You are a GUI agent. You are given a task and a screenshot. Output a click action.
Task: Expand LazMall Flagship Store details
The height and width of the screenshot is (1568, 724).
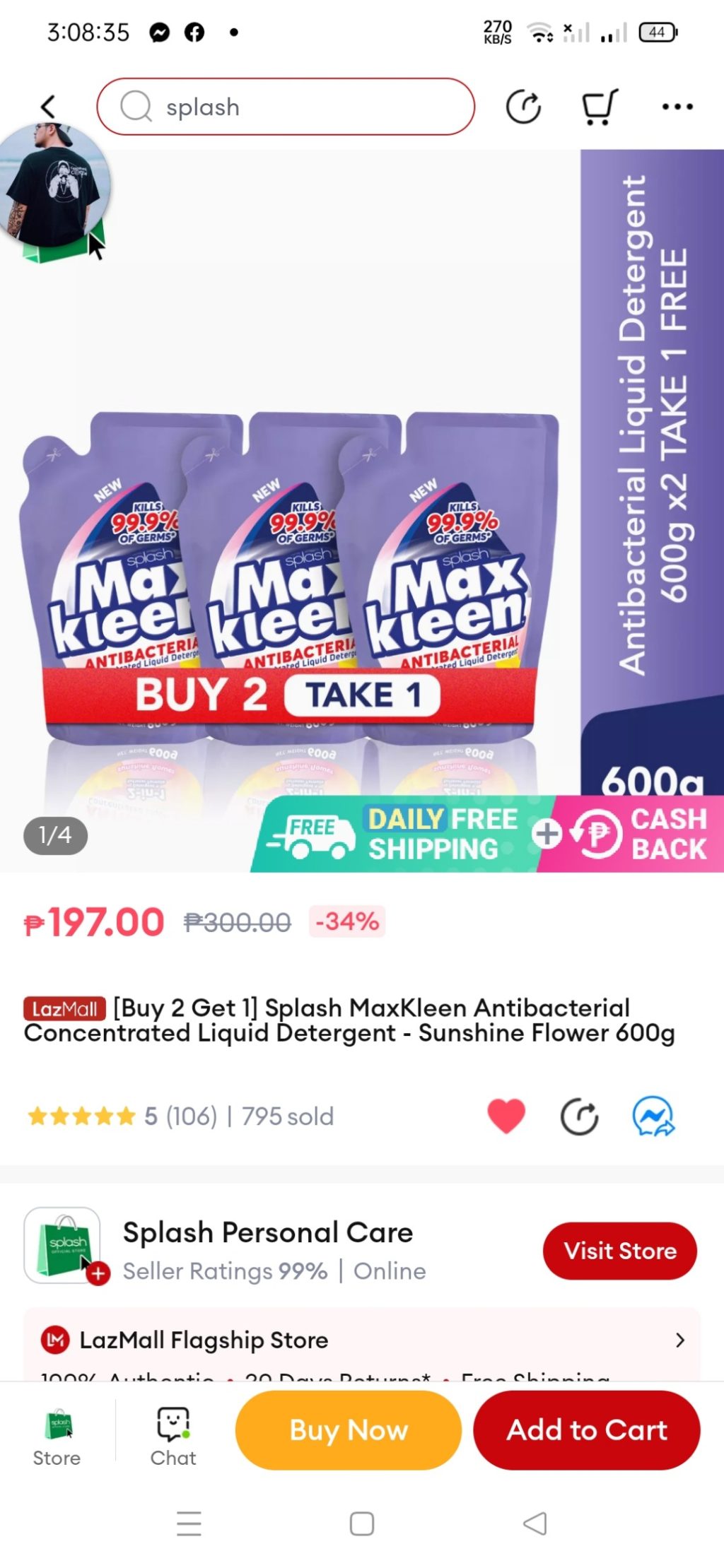point(679,1340)
